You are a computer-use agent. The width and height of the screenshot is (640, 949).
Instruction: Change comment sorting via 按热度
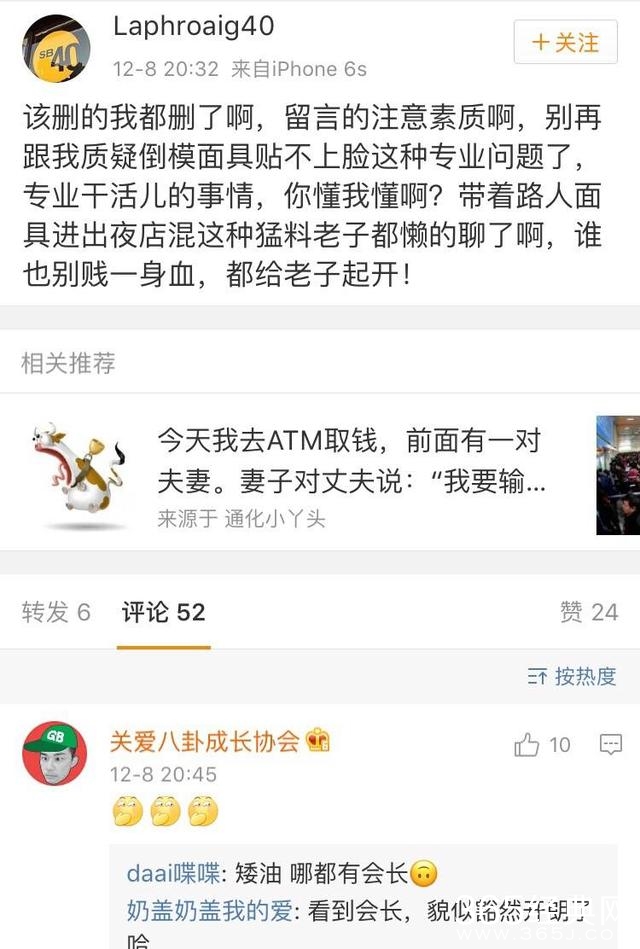(572, 676)
